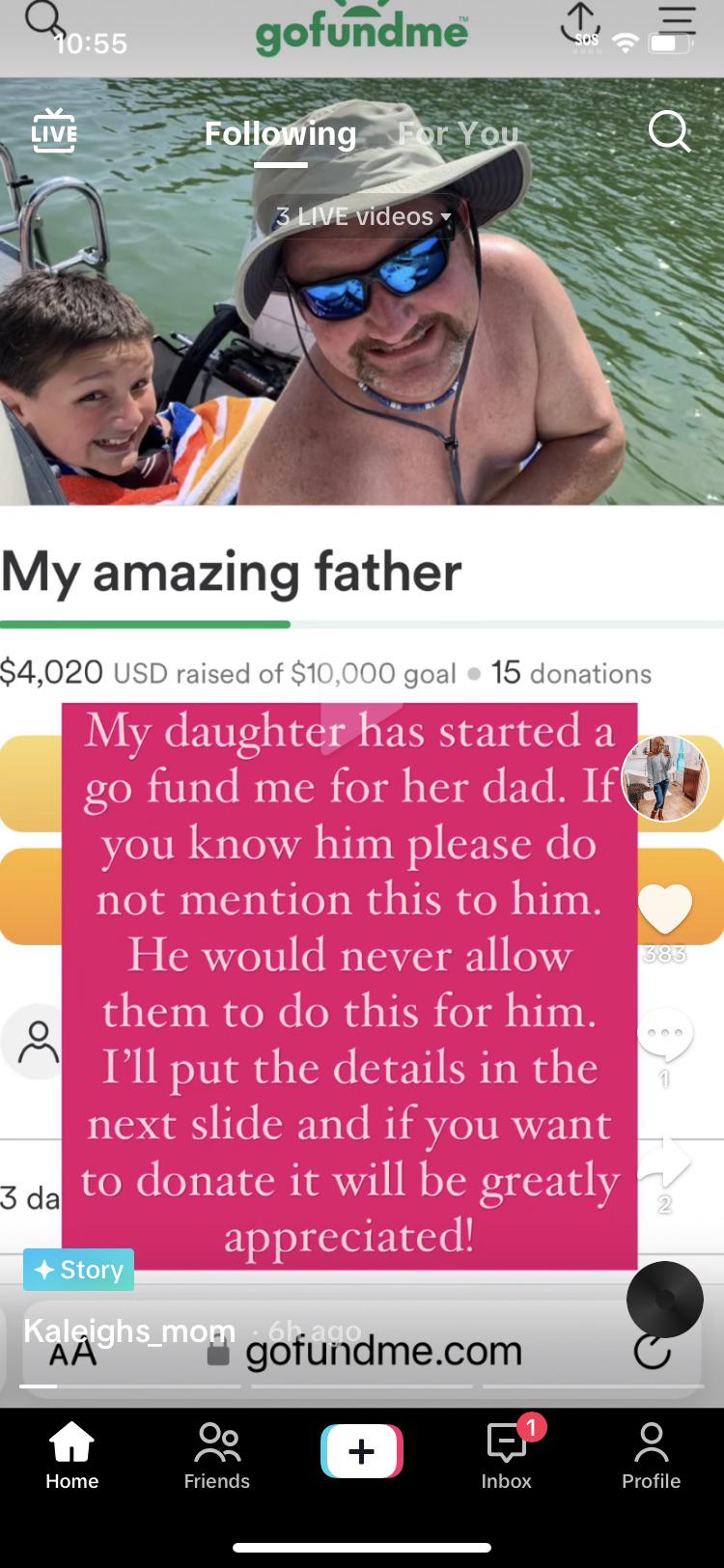This screenshot has height=1568, width=724.
Task: Open the Friends tab
Action: point(217,1456)
